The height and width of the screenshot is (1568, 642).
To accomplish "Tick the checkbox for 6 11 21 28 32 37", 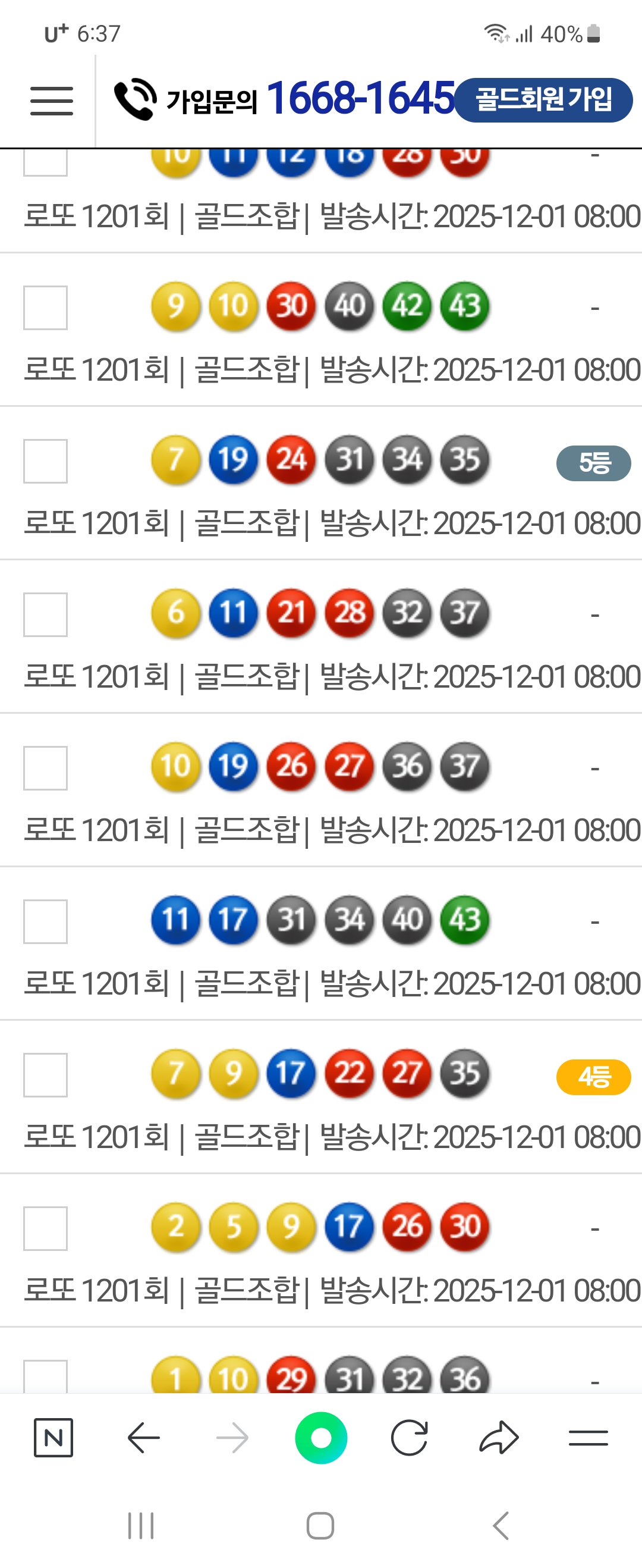I will (46, 615).
